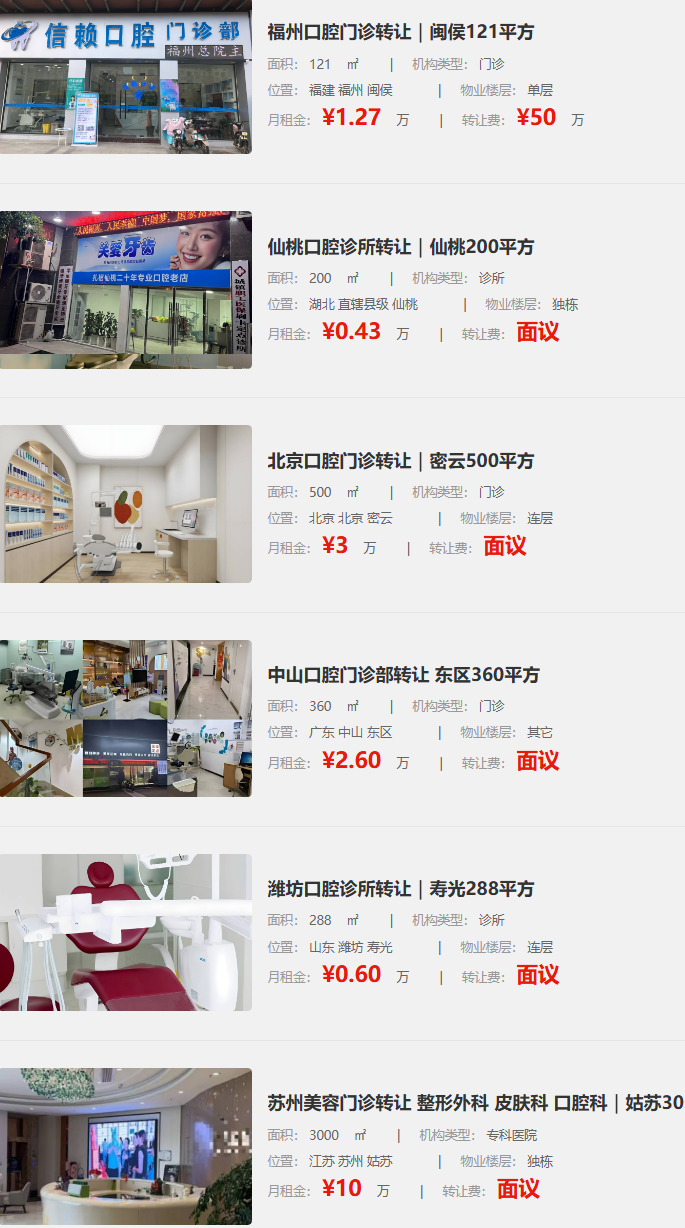The height and width of the screenshot is (1228, 685).
Task: Tap the 仙桃 dental clinic storefront photo
Action: [125, 290]
